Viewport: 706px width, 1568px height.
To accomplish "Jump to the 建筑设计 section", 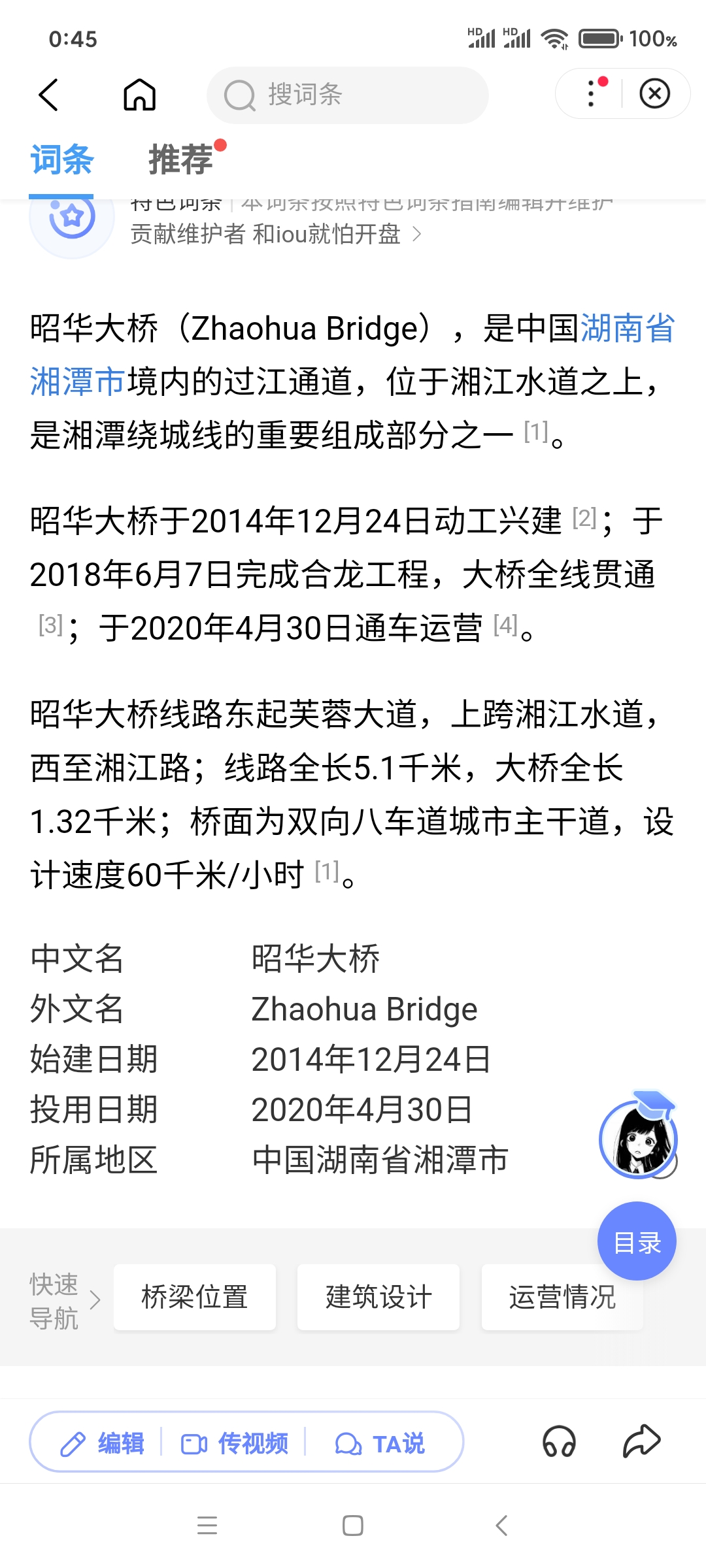I will pos(378,1297).
